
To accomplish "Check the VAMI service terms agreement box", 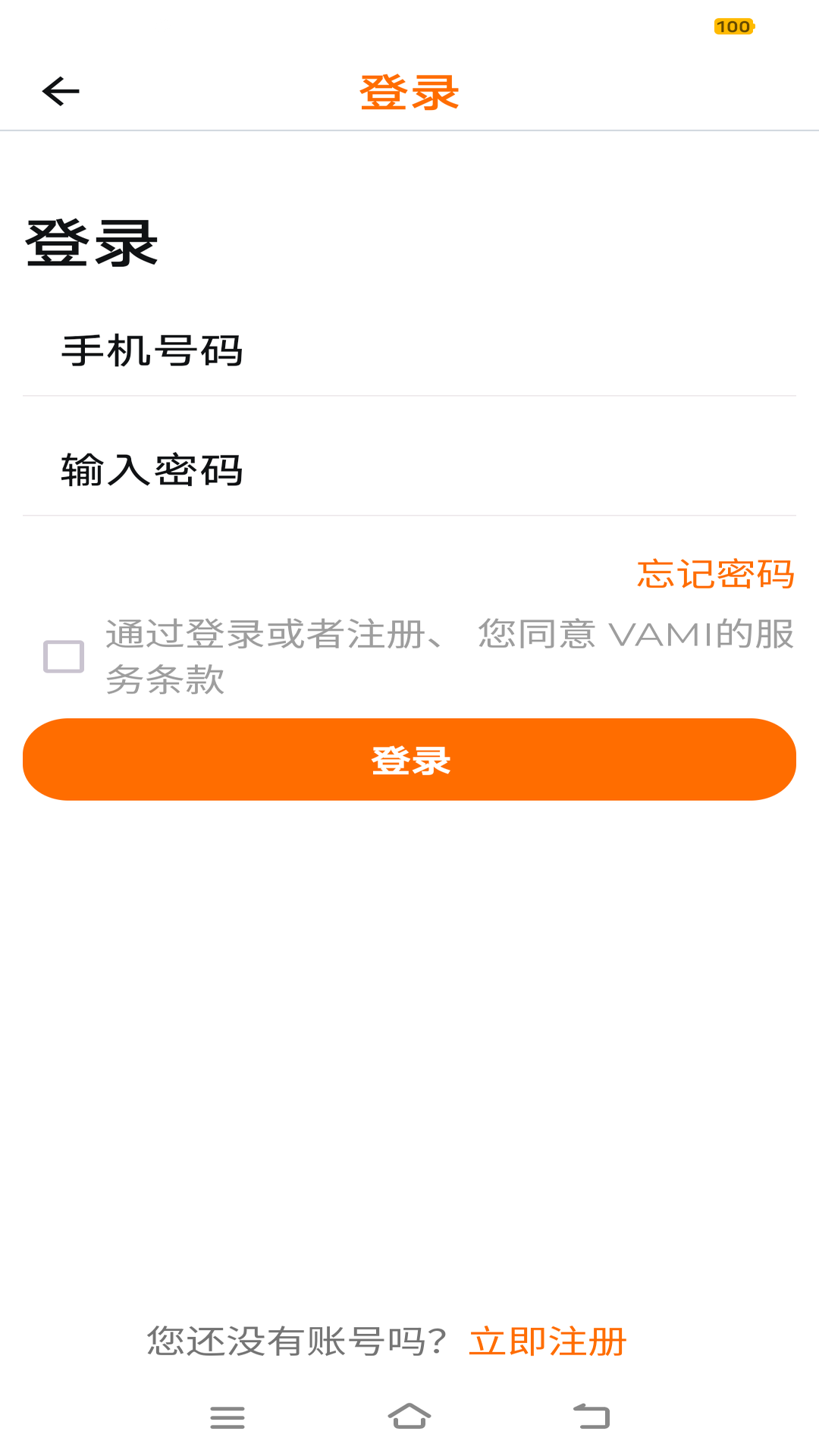I will 64,657.
